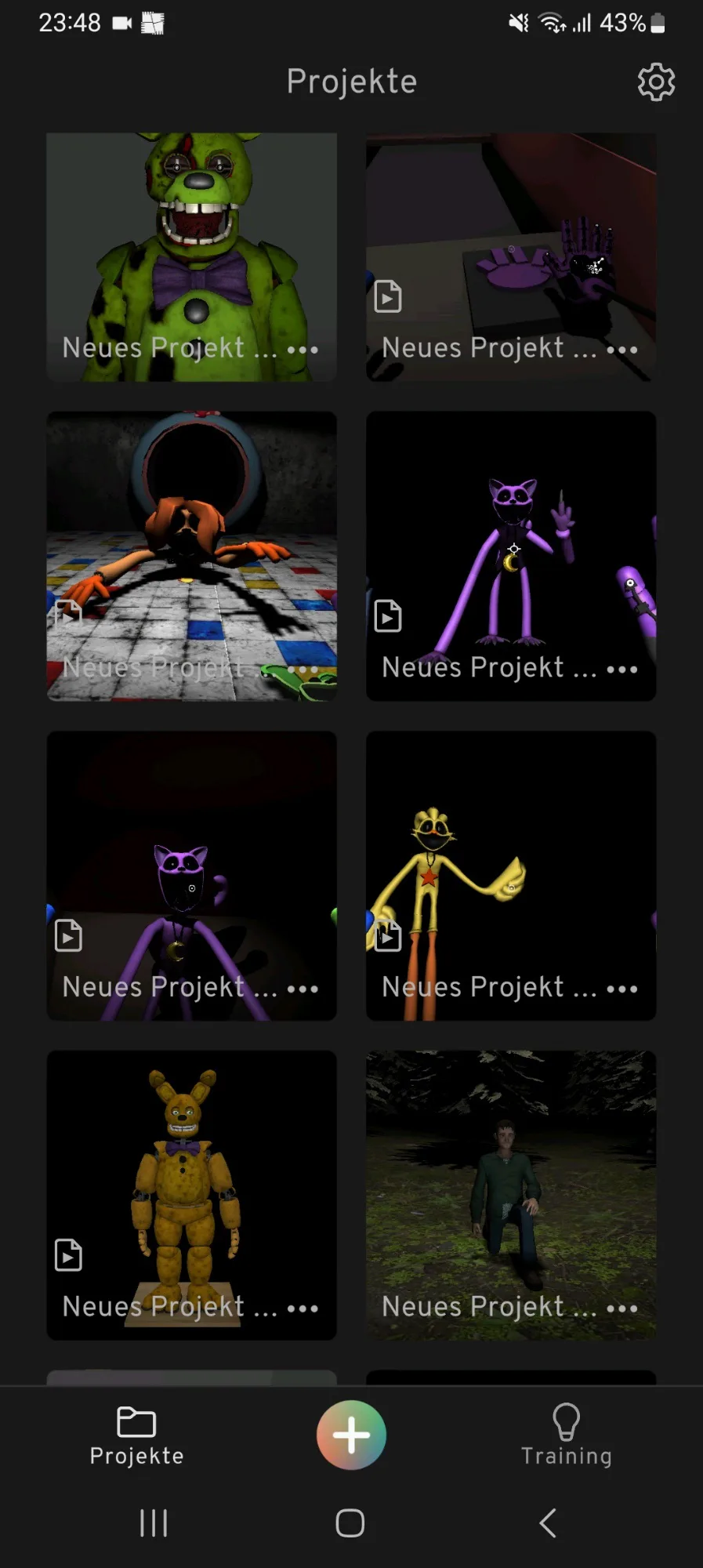Create a new project with plus button
Screen dimensions: 703x1568
[351, 1435]
